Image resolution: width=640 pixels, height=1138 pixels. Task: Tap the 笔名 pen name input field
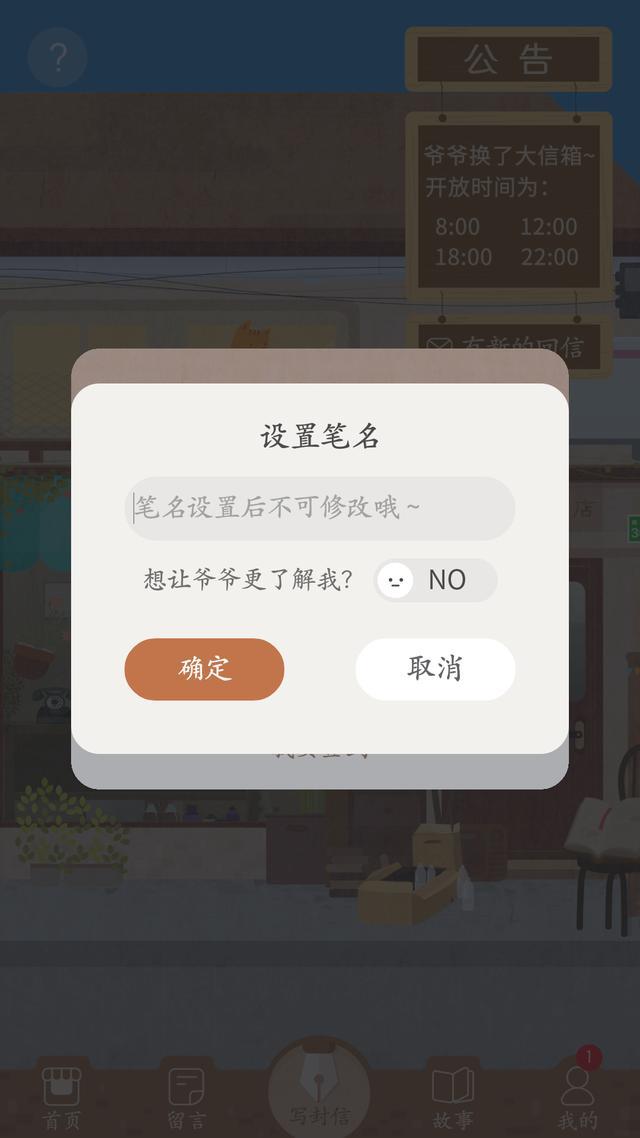click(319, 508)
